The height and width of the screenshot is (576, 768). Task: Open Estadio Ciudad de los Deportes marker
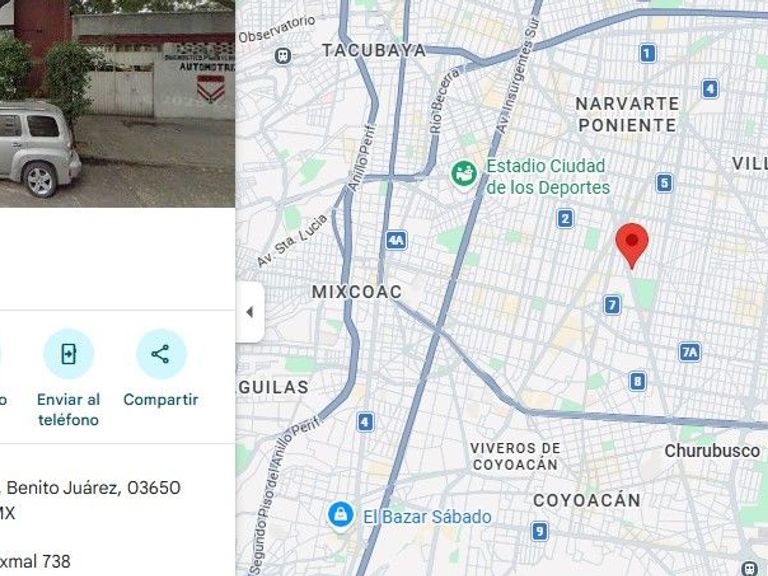coord(464,175)
